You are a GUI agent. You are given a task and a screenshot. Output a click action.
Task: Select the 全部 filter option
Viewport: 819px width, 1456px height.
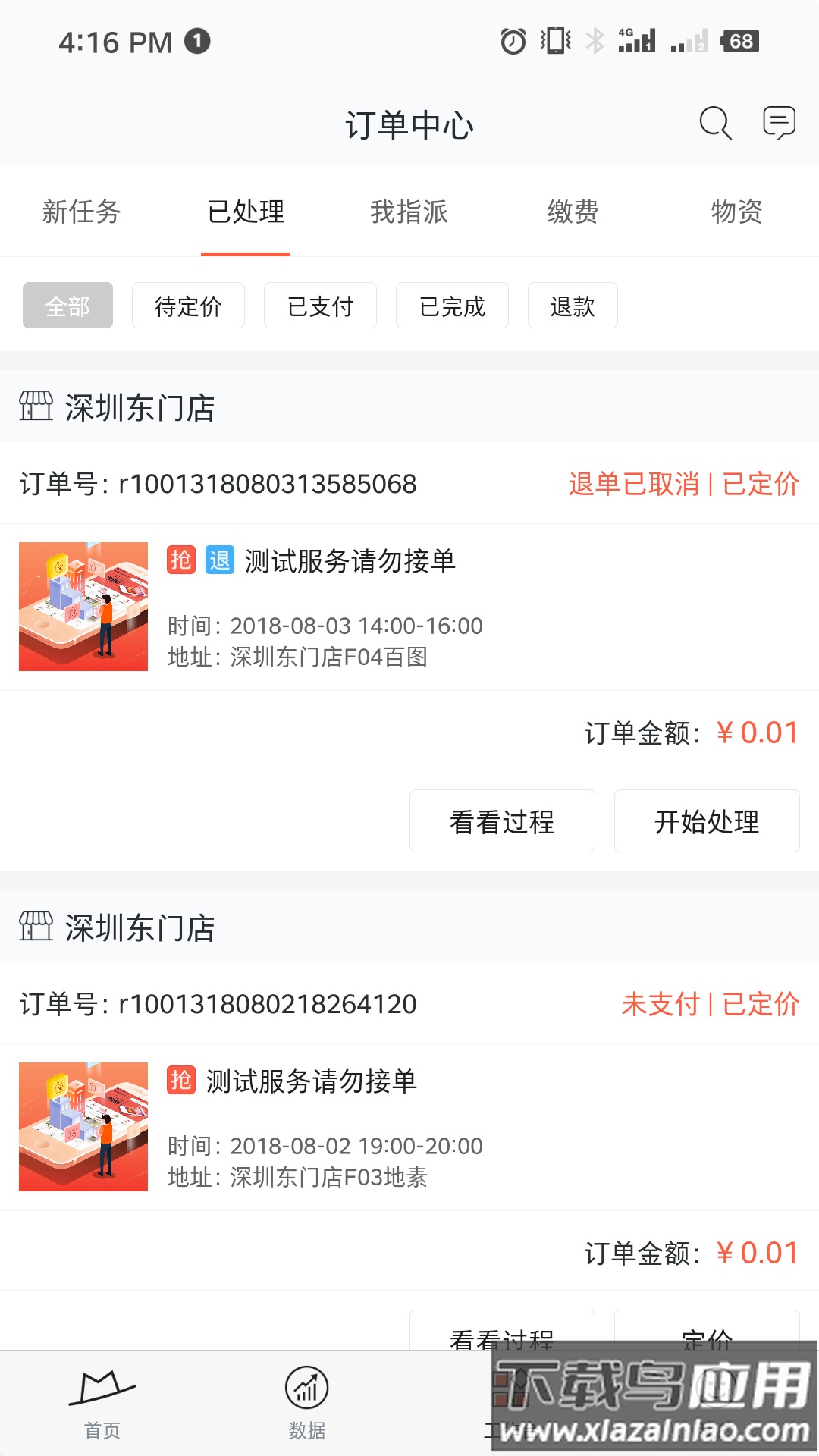click(67, 305)
